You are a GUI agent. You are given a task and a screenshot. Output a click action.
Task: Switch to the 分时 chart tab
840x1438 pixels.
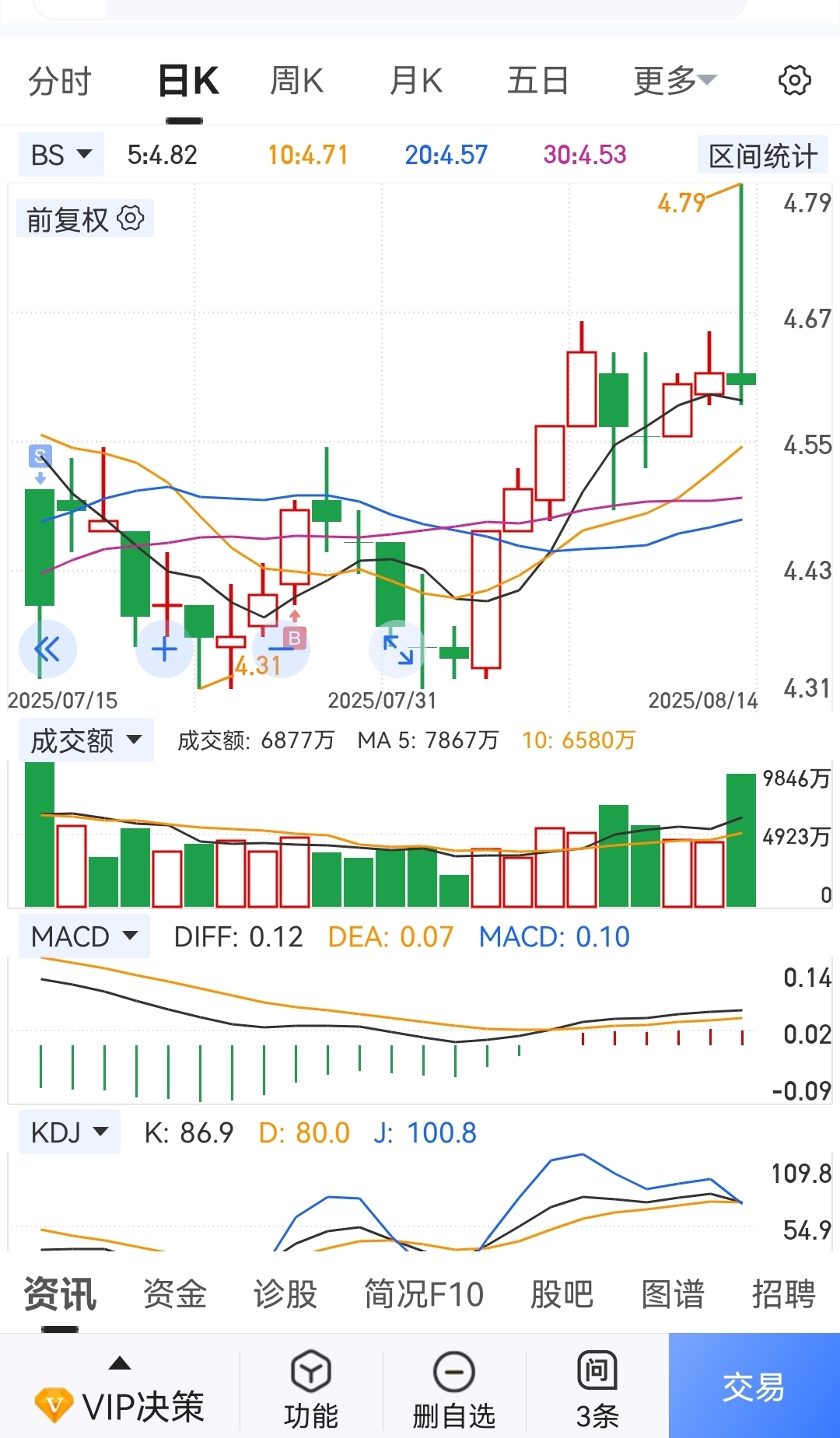60,81
